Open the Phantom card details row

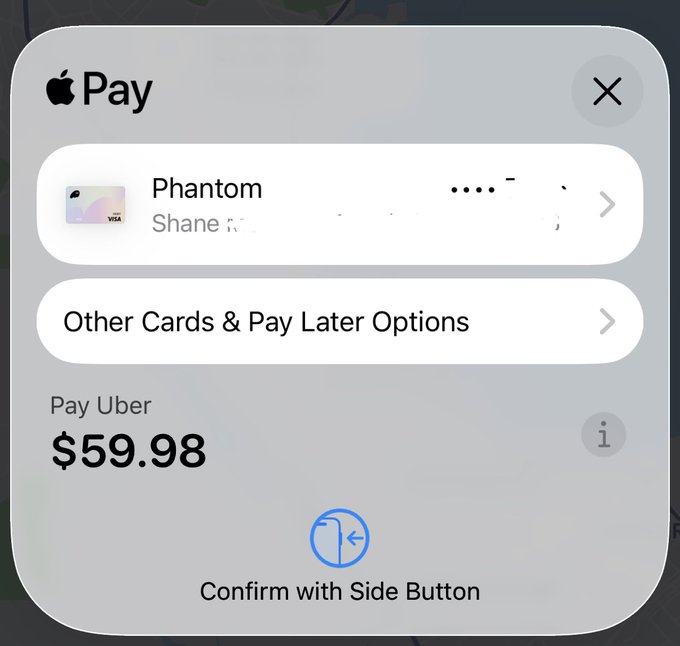tap(340, 205)
